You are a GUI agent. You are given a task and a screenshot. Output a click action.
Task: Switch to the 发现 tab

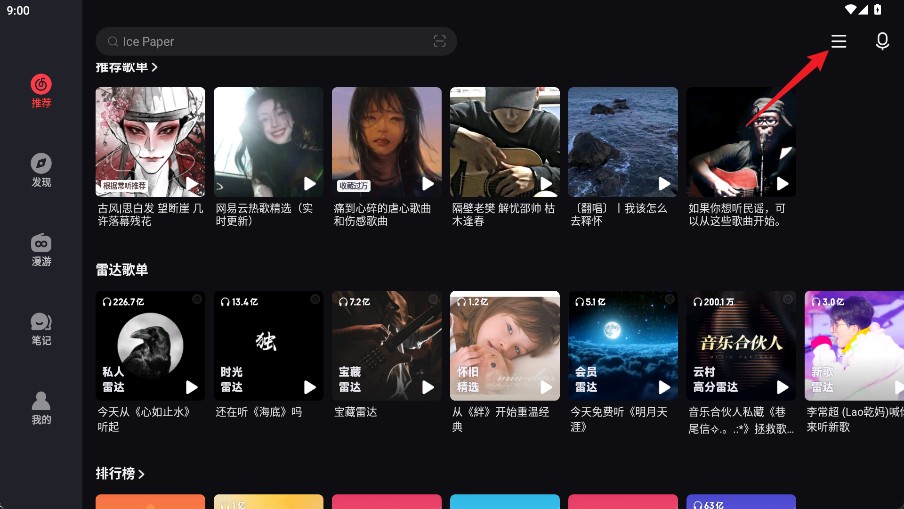click(41, 170)
